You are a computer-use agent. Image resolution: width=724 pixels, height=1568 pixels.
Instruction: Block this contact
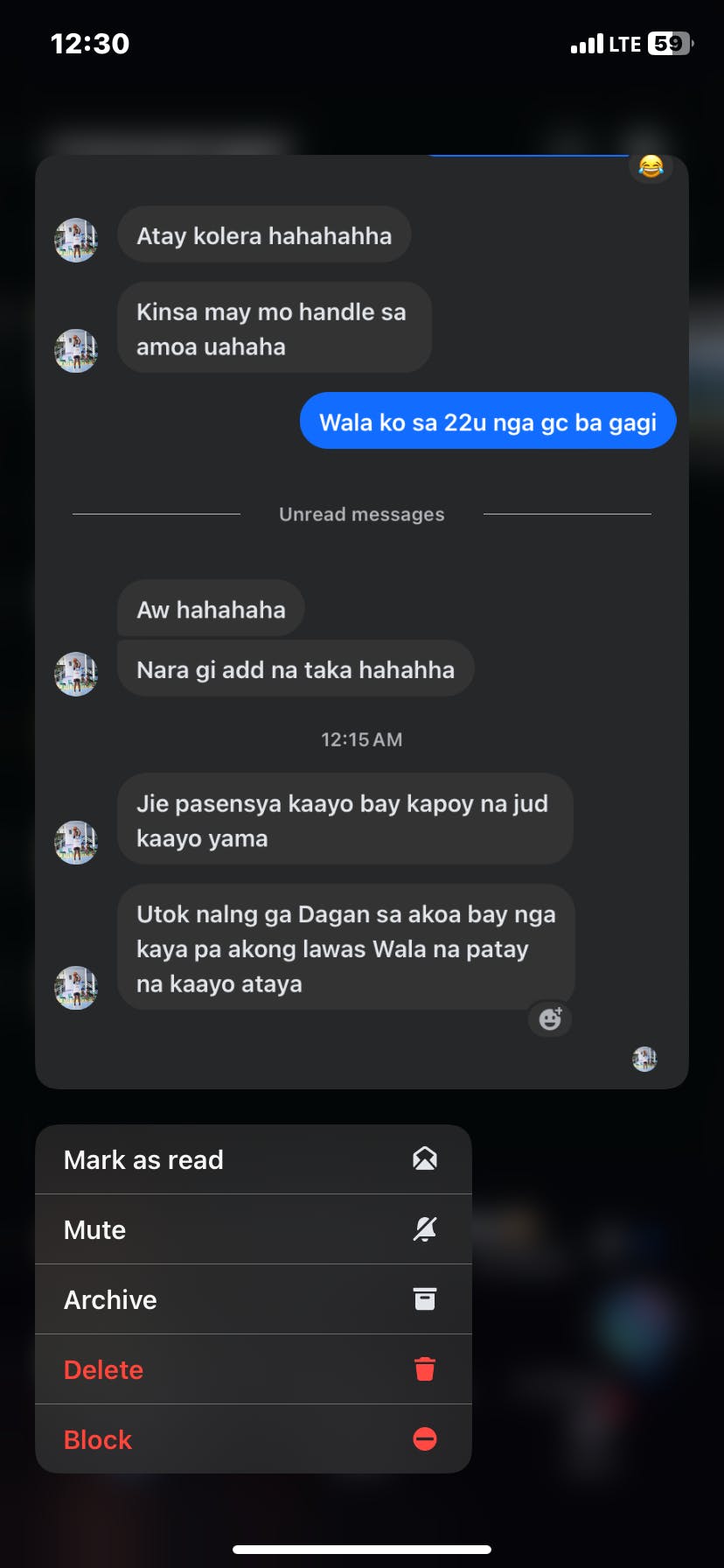tap(254, 1438)
